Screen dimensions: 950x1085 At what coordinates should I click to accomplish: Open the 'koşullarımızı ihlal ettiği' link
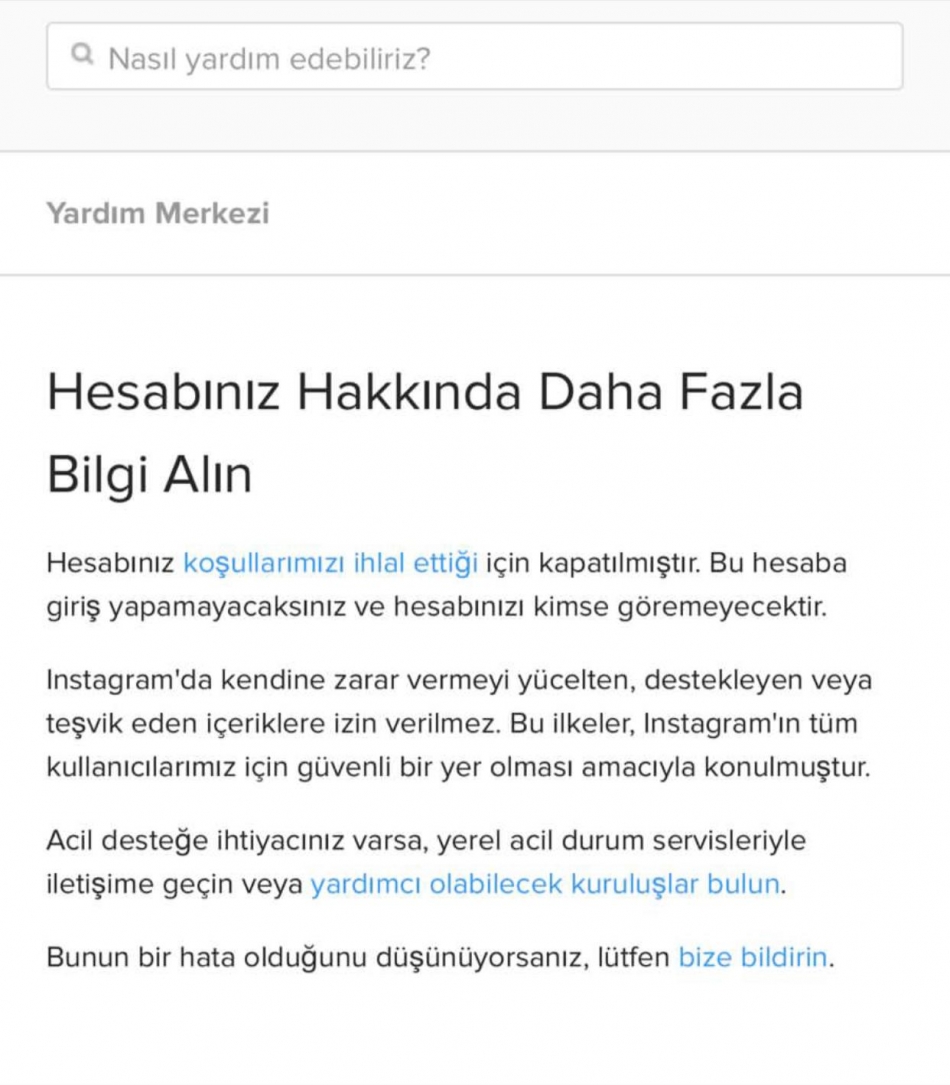[330, 563]
